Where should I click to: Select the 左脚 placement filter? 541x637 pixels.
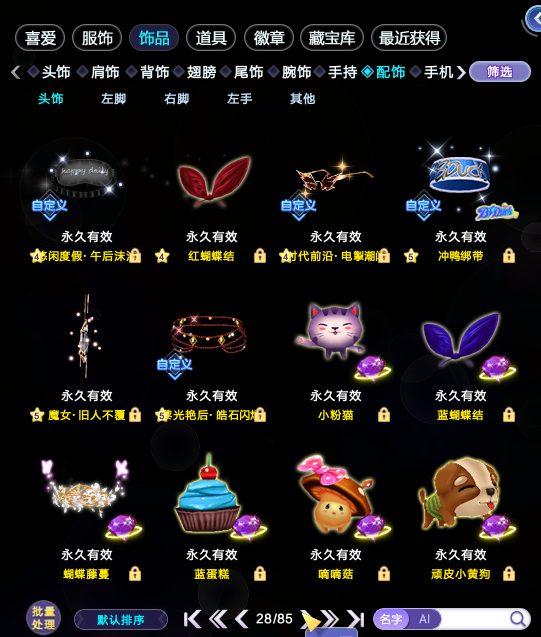pos(113,99)
